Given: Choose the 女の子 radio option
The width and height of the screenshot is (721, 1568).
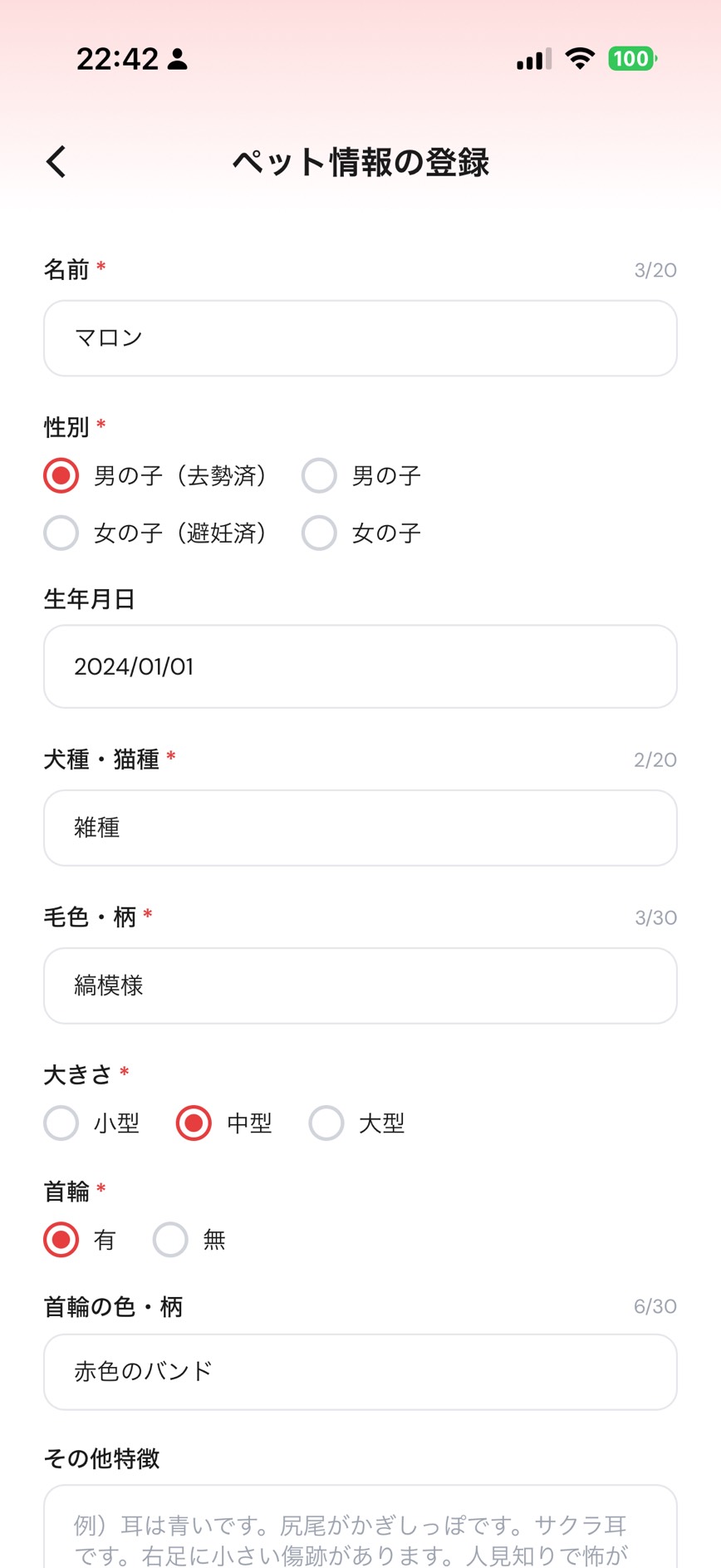Looking at the screenshot, I should coord(319,533).
